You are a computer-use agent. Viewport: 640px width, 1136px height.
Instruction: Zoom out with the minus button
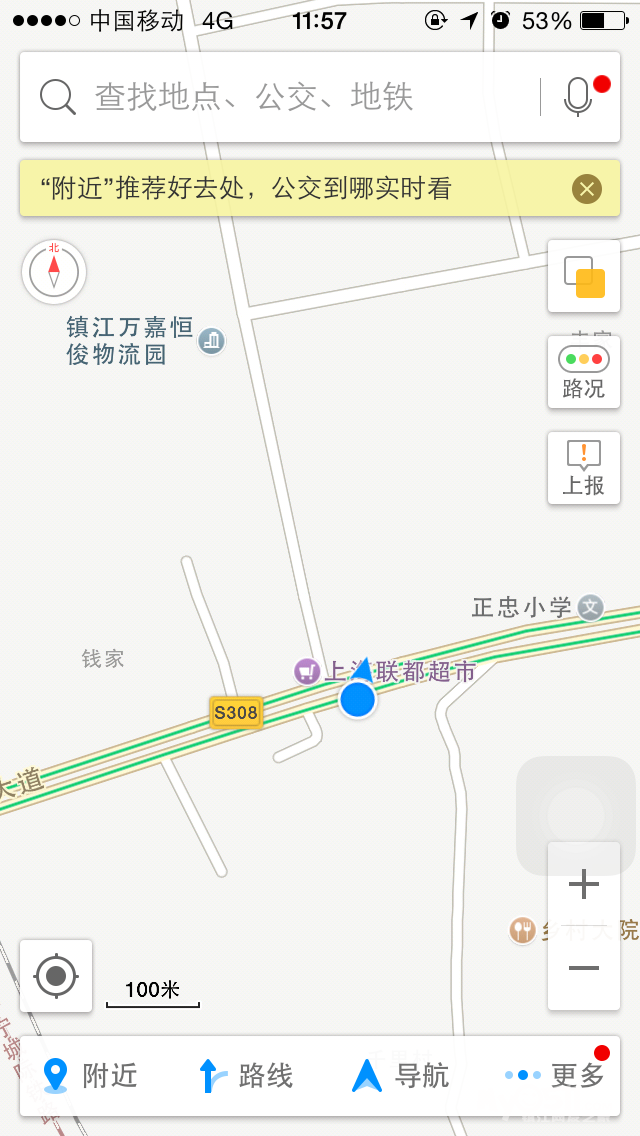[584, 968]
